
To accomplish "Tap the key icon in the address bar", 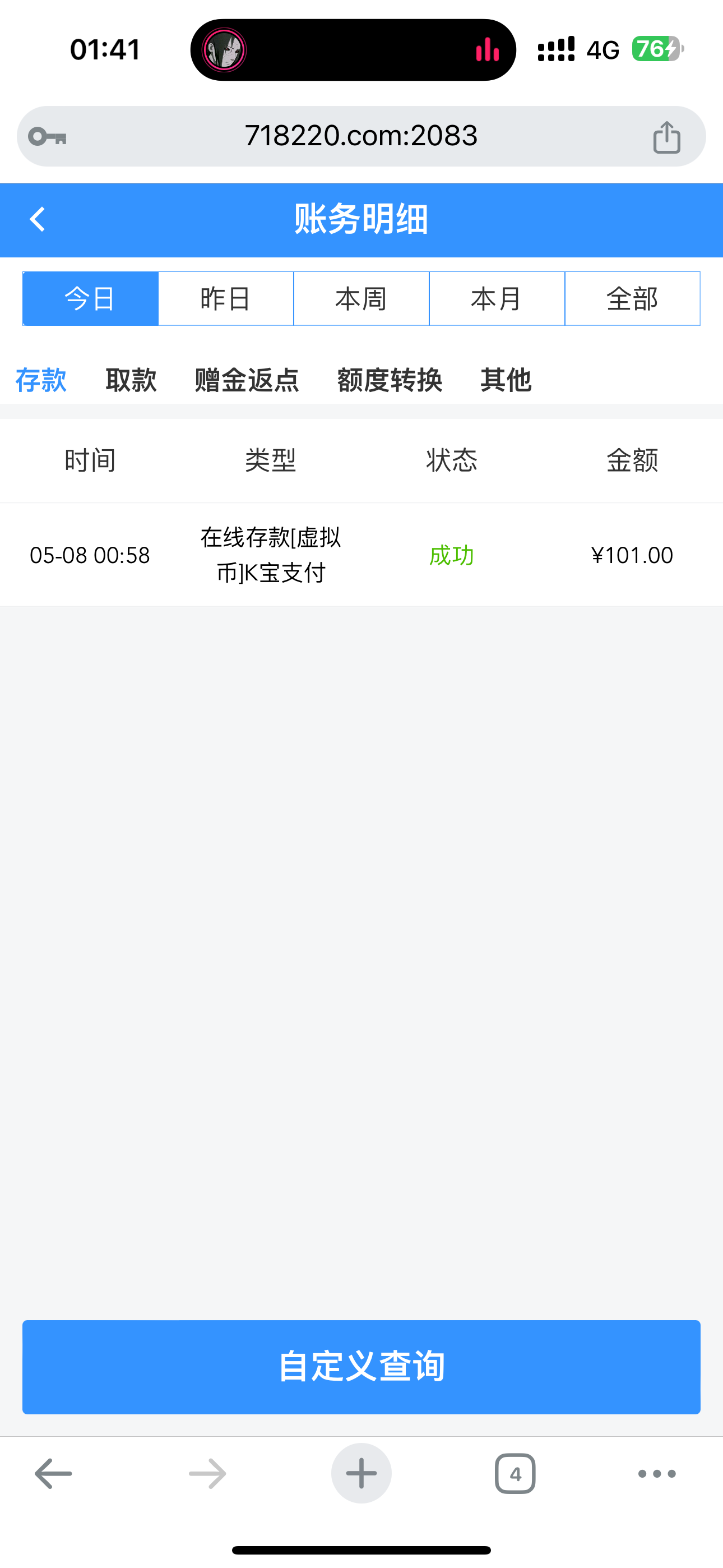I will click(x=48, y=135).
